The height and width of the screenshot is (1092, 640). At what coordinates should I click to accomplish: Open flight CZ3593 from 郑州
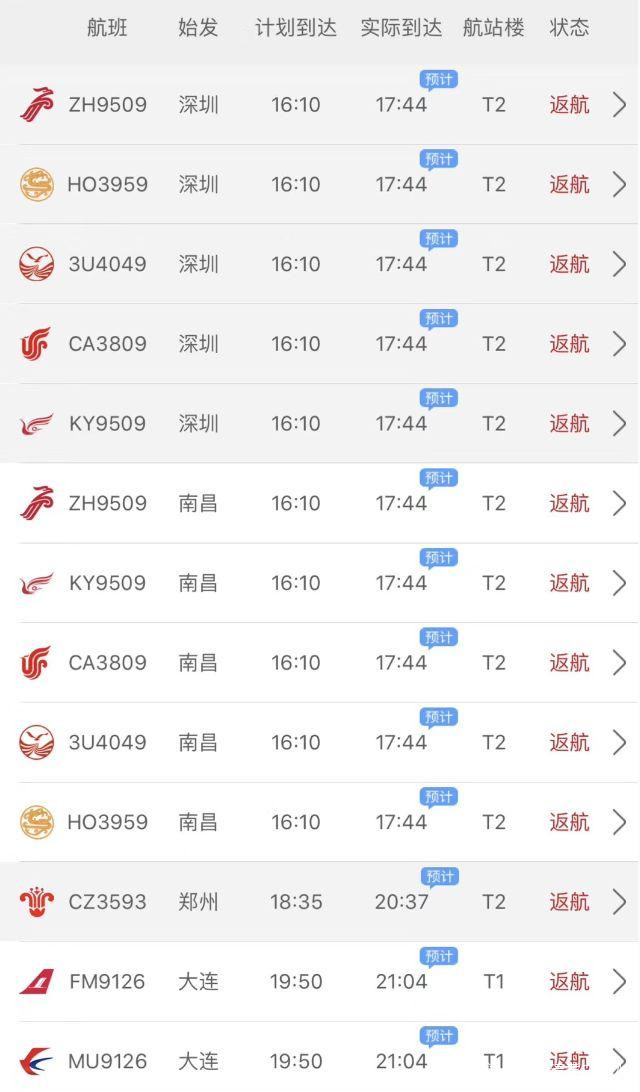(320, 902)
